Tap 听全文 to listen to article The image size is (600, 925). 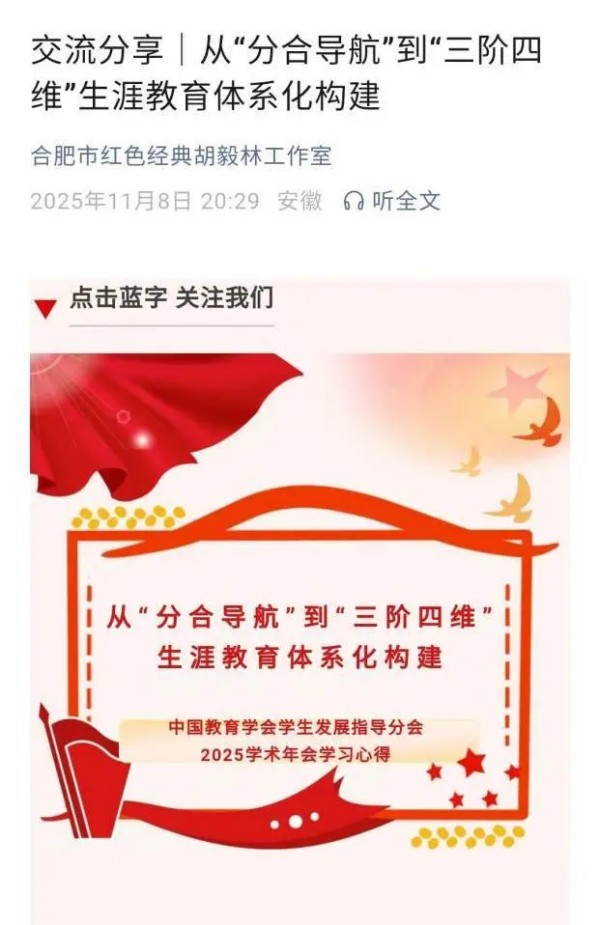point(391,201)
